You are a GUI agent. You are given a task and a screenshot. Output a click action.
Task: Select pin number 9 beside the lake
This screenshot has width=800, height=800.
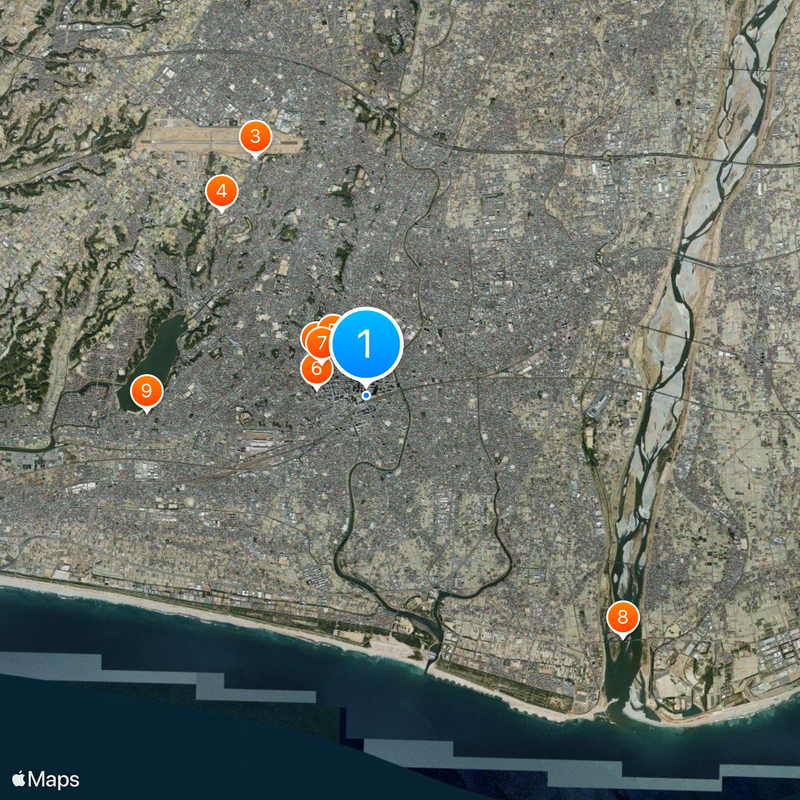(x=146, y=390)
